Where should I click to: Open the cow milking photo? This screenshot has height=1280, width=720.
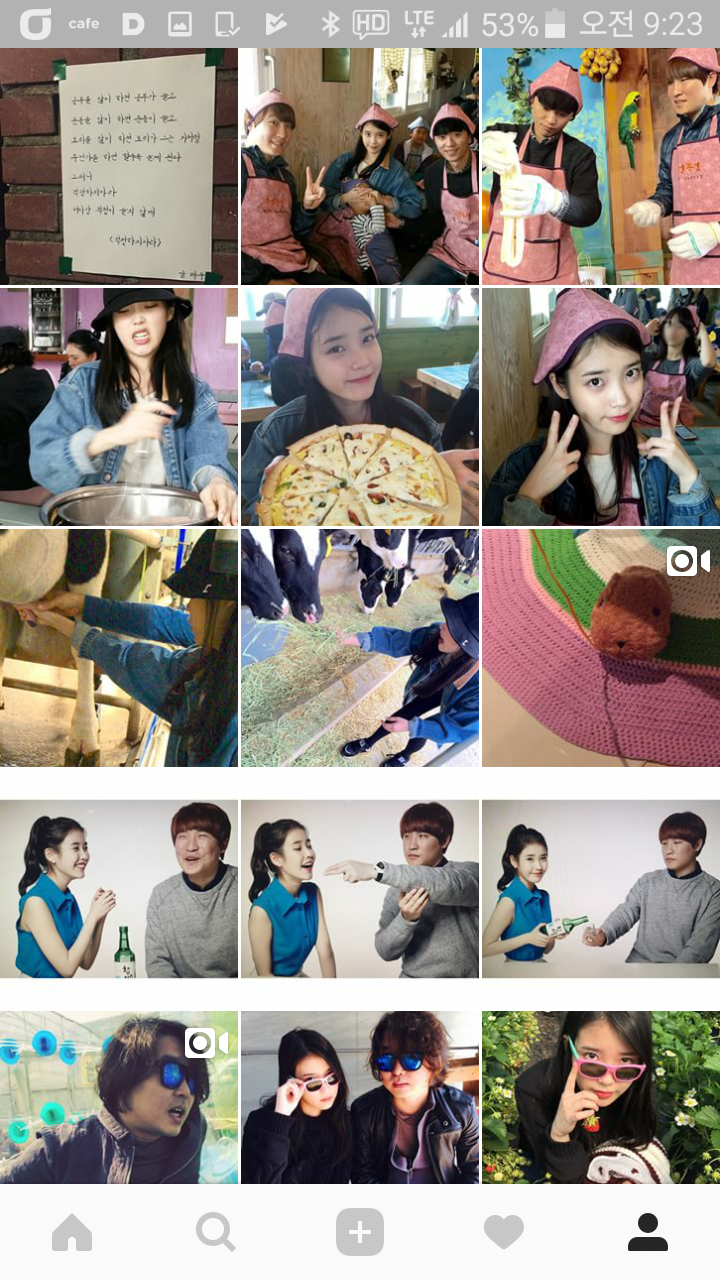point(119,648)
